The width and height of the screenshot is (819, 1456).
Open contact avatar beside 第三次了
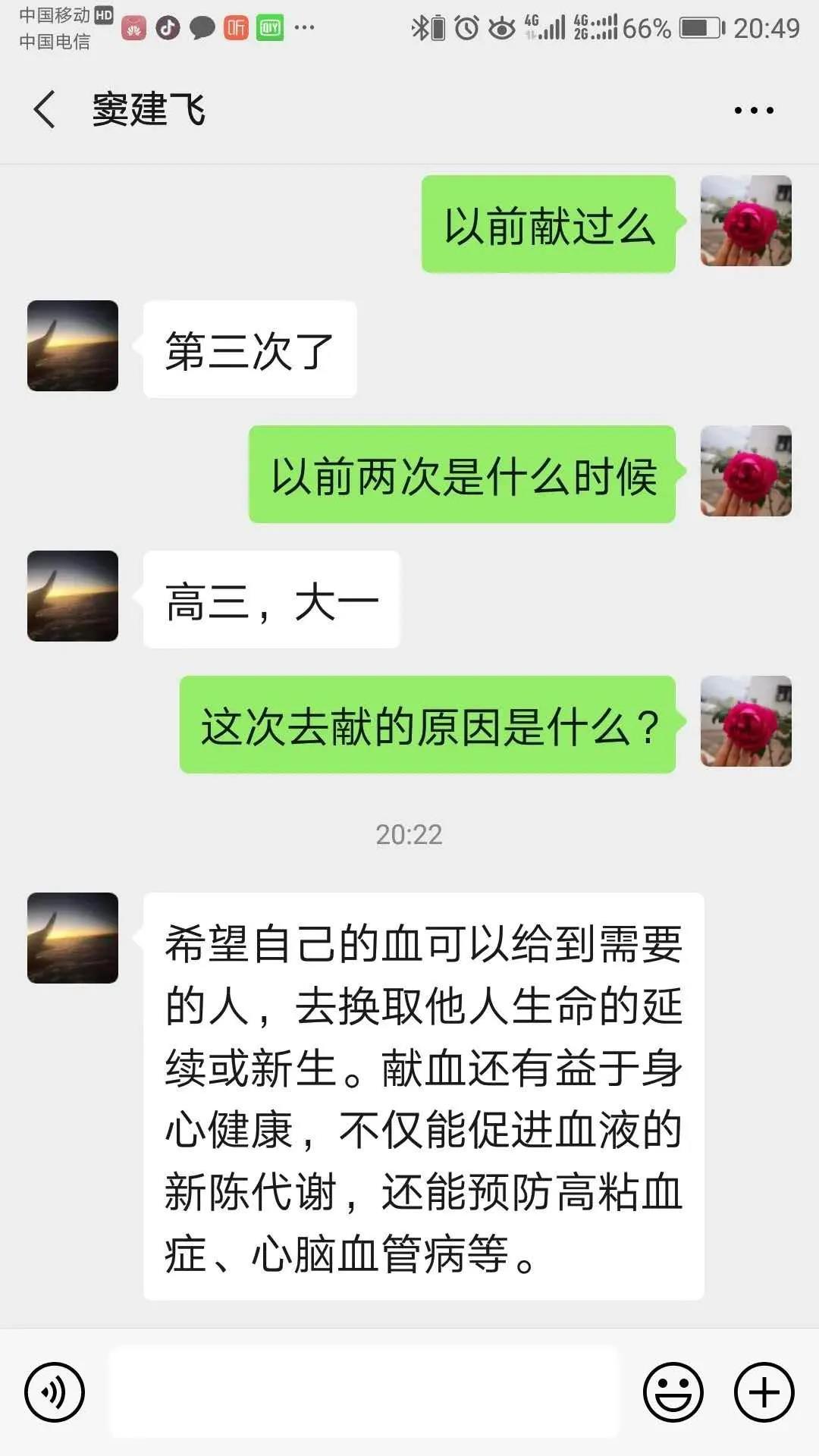point(73,346)
